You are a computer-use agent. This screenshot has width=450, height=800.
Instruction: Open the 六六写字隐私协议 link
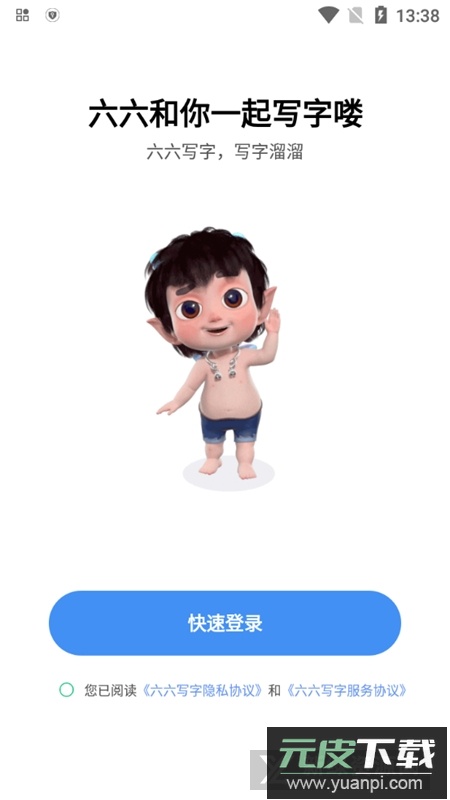point(203,691)
